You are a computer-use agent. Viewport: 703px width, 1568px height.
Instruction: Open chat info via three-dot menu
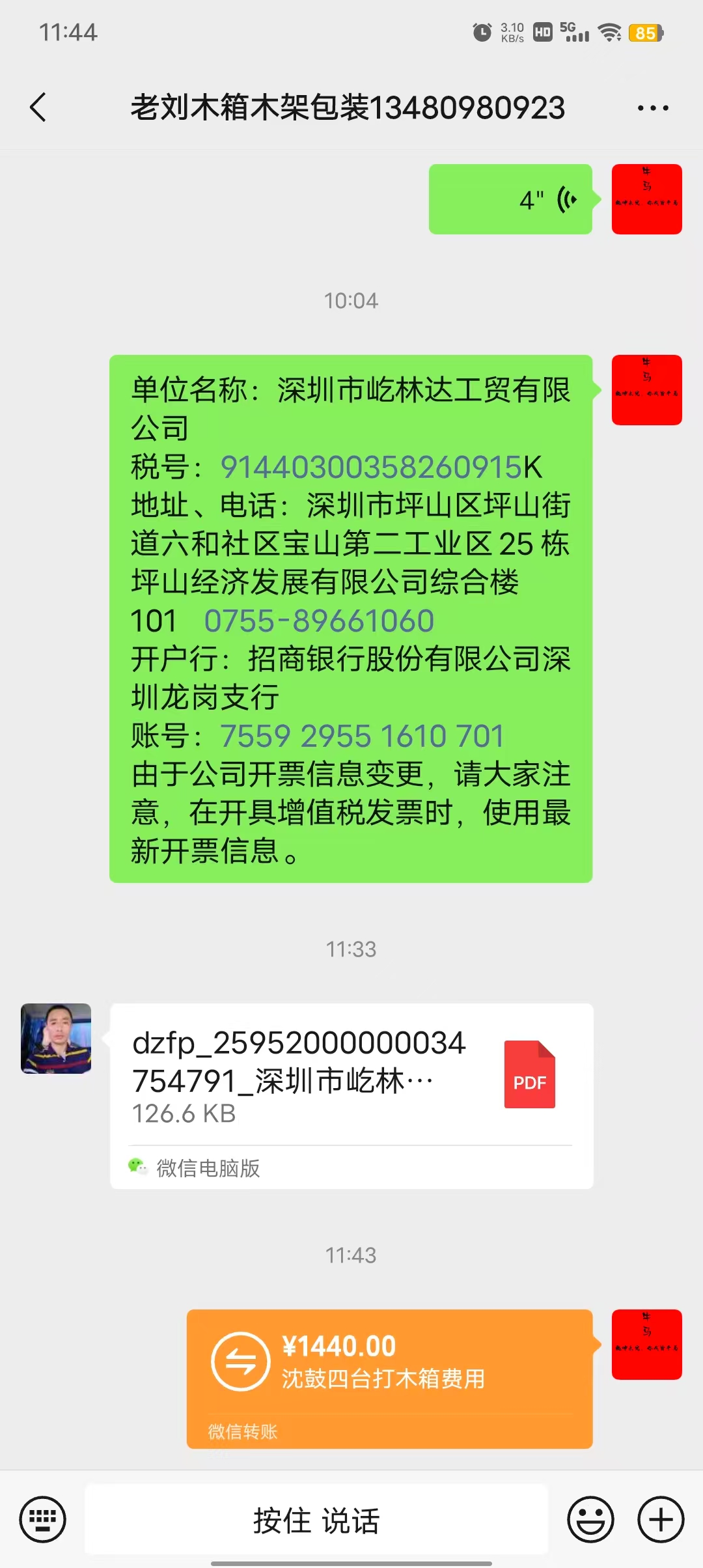pyautogui.click(x=653, y=108)
